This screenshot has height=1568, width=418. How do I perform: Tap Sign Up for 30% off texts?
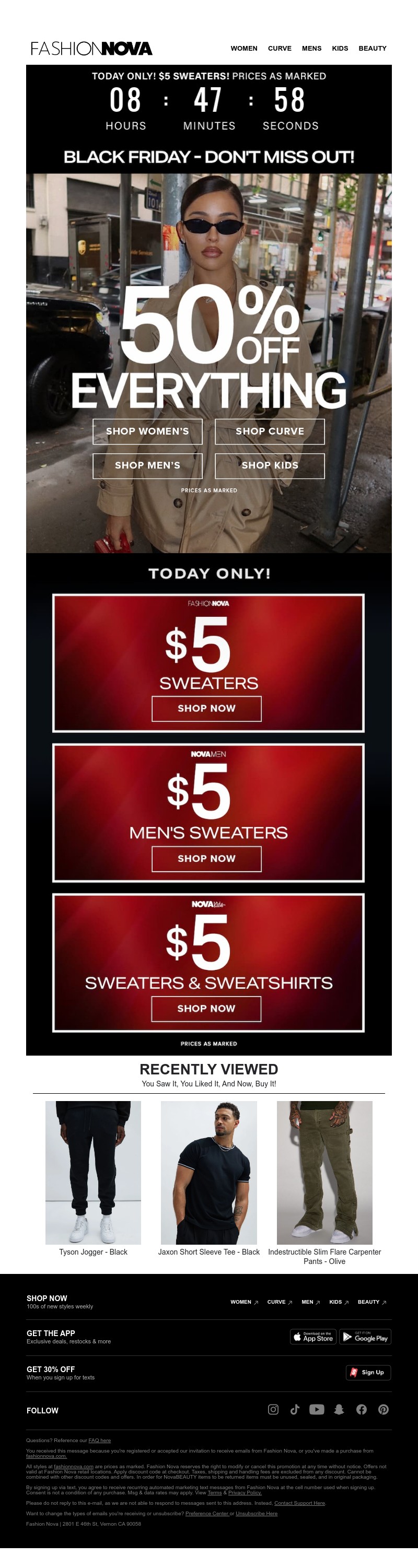tap(368, 1373)
